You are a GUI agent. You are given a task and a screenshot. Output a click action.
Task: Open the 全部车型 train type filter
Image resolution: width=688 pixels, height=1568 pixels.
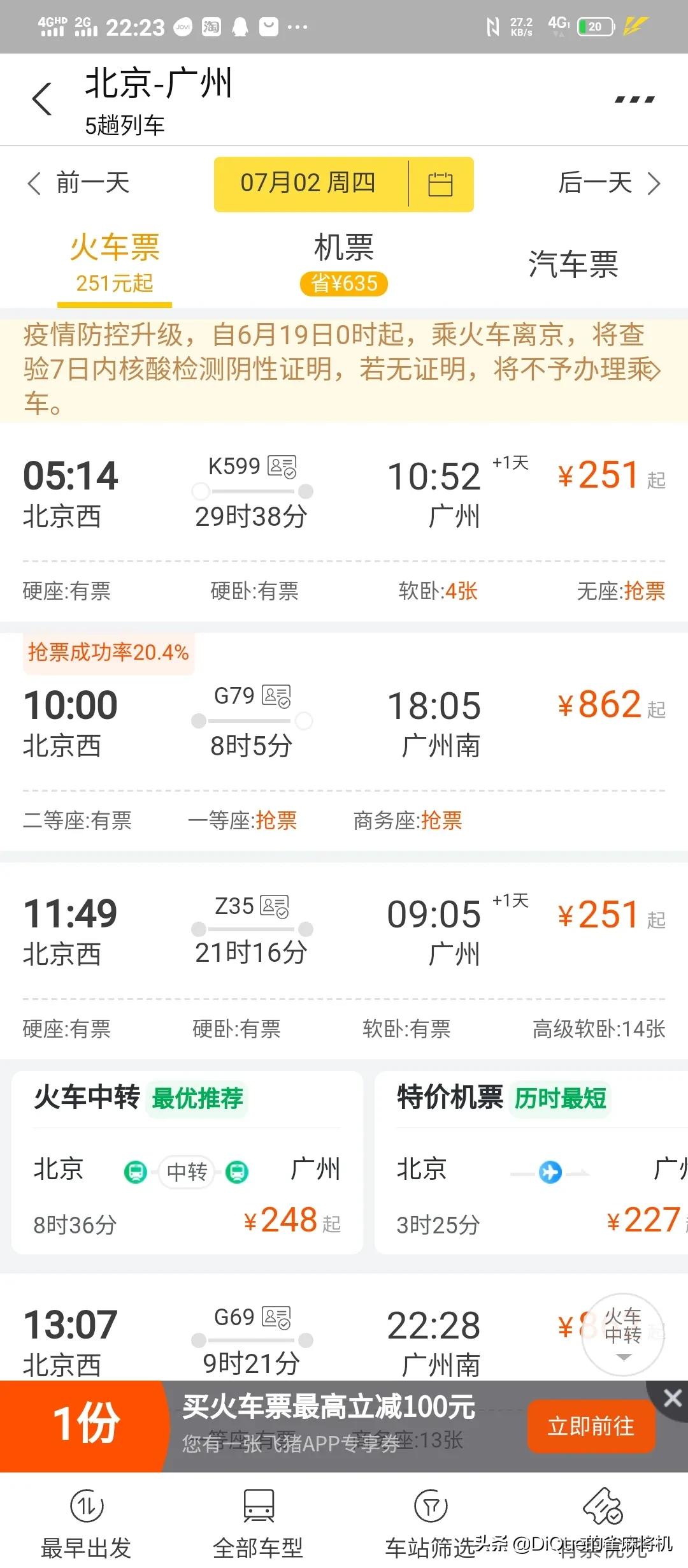point(258,1525)
